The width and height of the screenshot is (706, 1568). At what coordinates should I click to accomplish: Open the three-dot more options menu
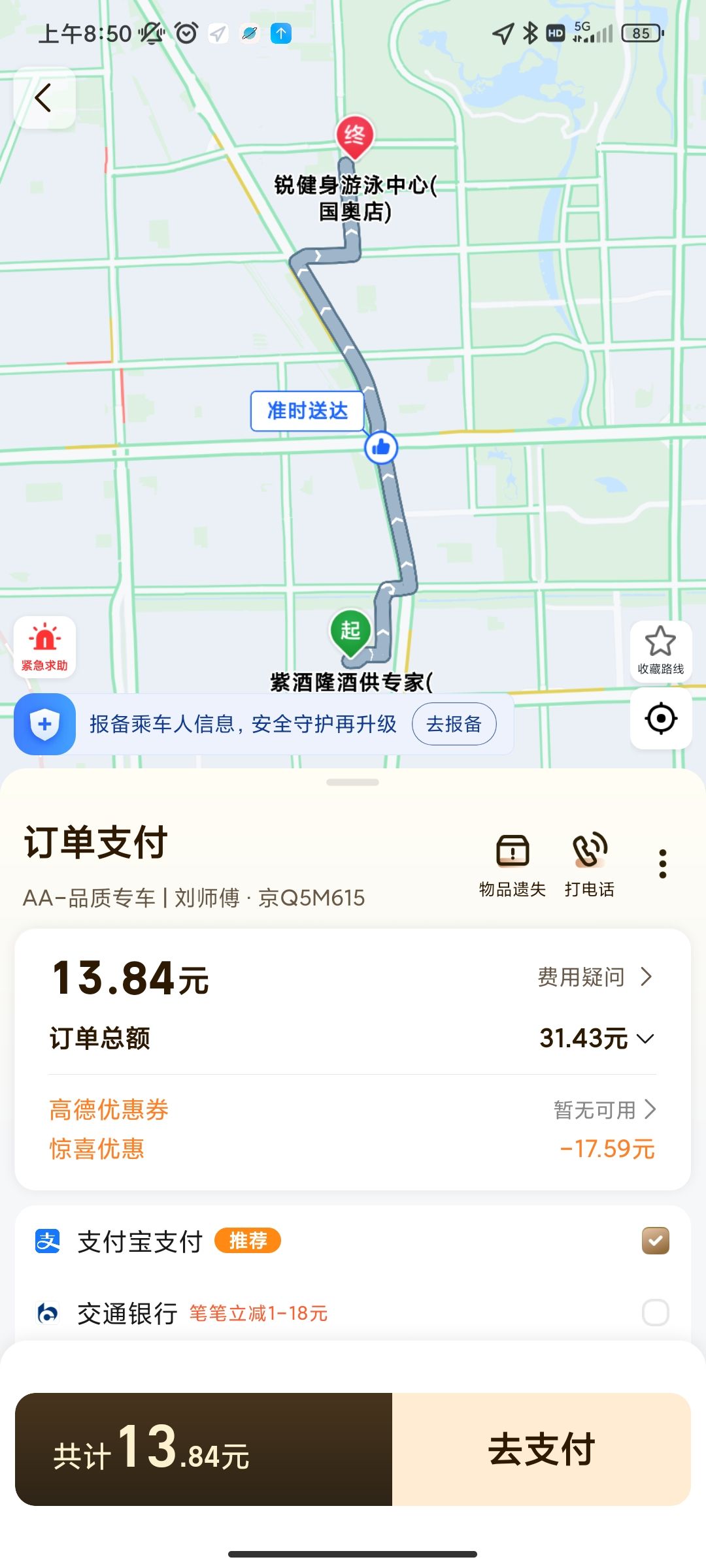(x=662, y=864)
